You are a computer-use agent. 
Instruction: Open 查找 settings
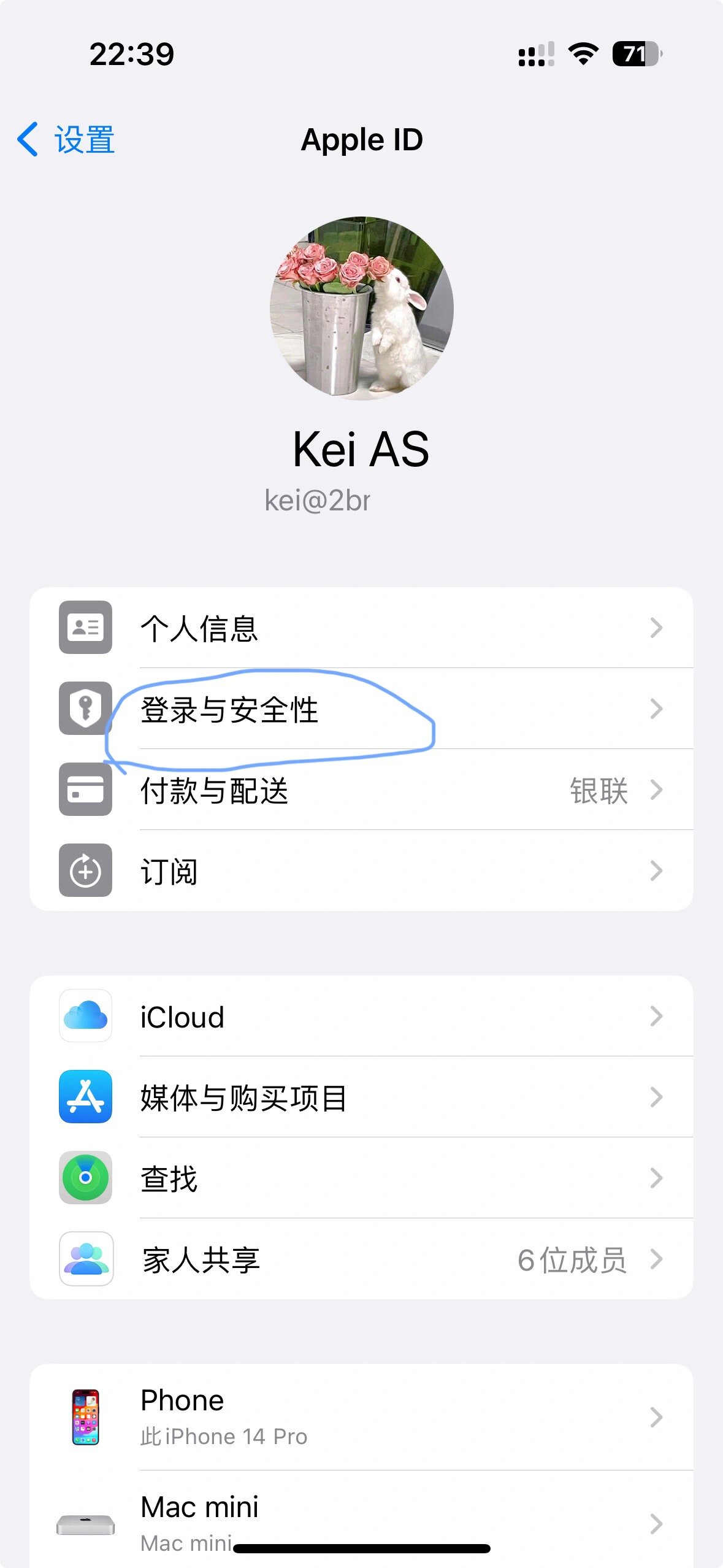(x=361, y=1178)
